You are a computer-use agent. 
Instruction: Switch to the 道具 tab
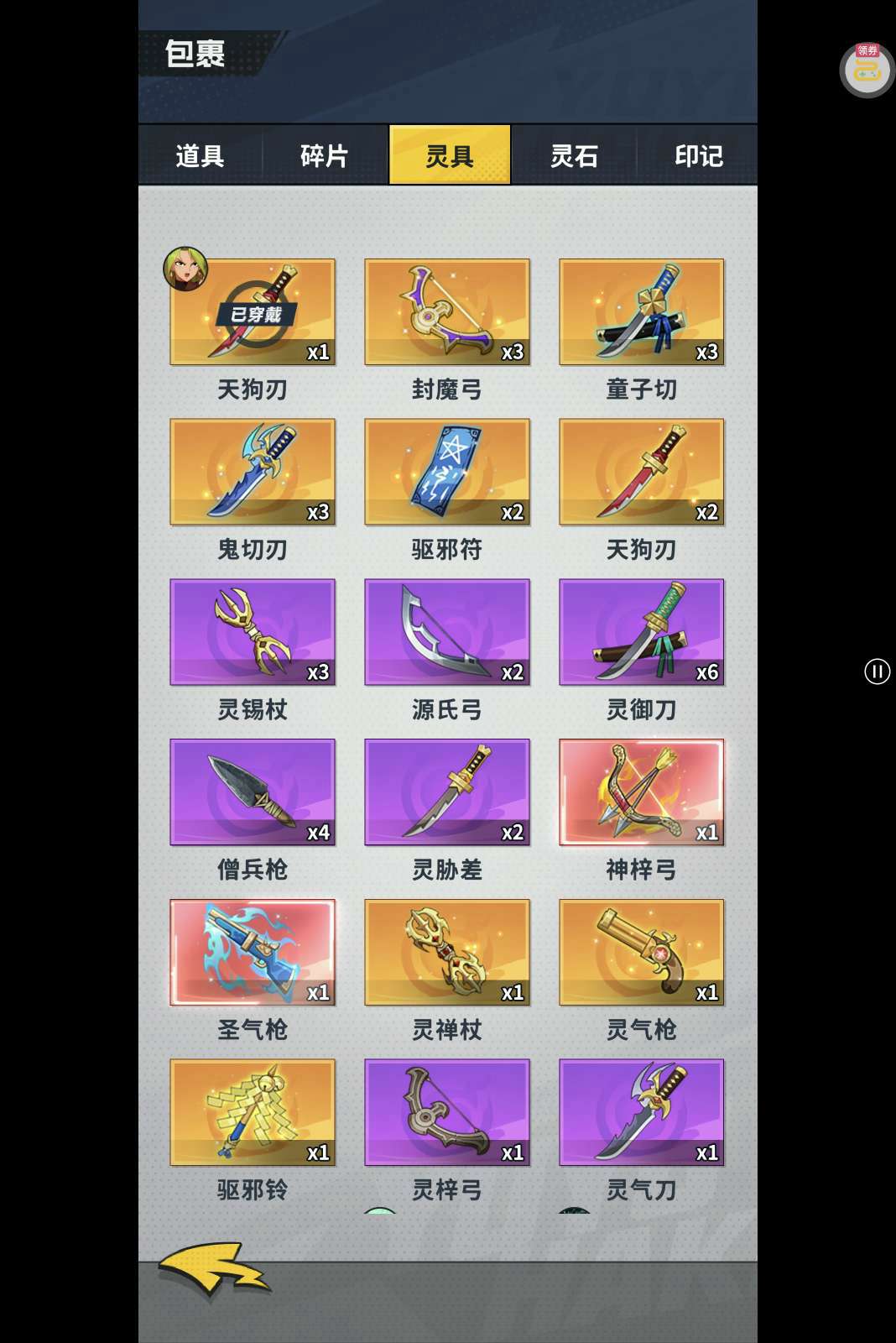(200, 155)
